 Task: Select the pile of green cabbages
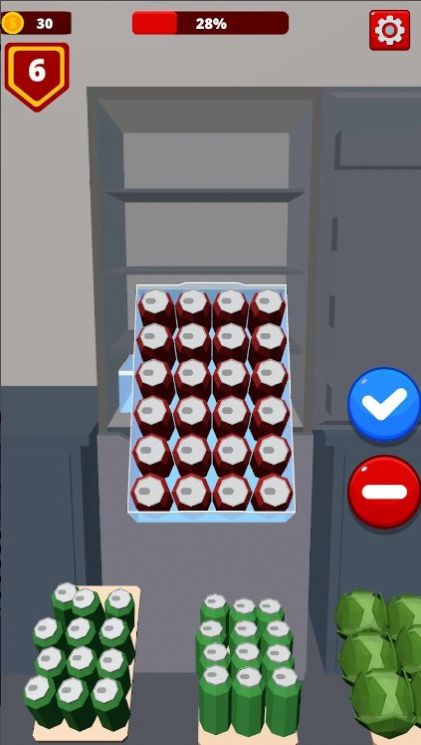click(378, 663)
